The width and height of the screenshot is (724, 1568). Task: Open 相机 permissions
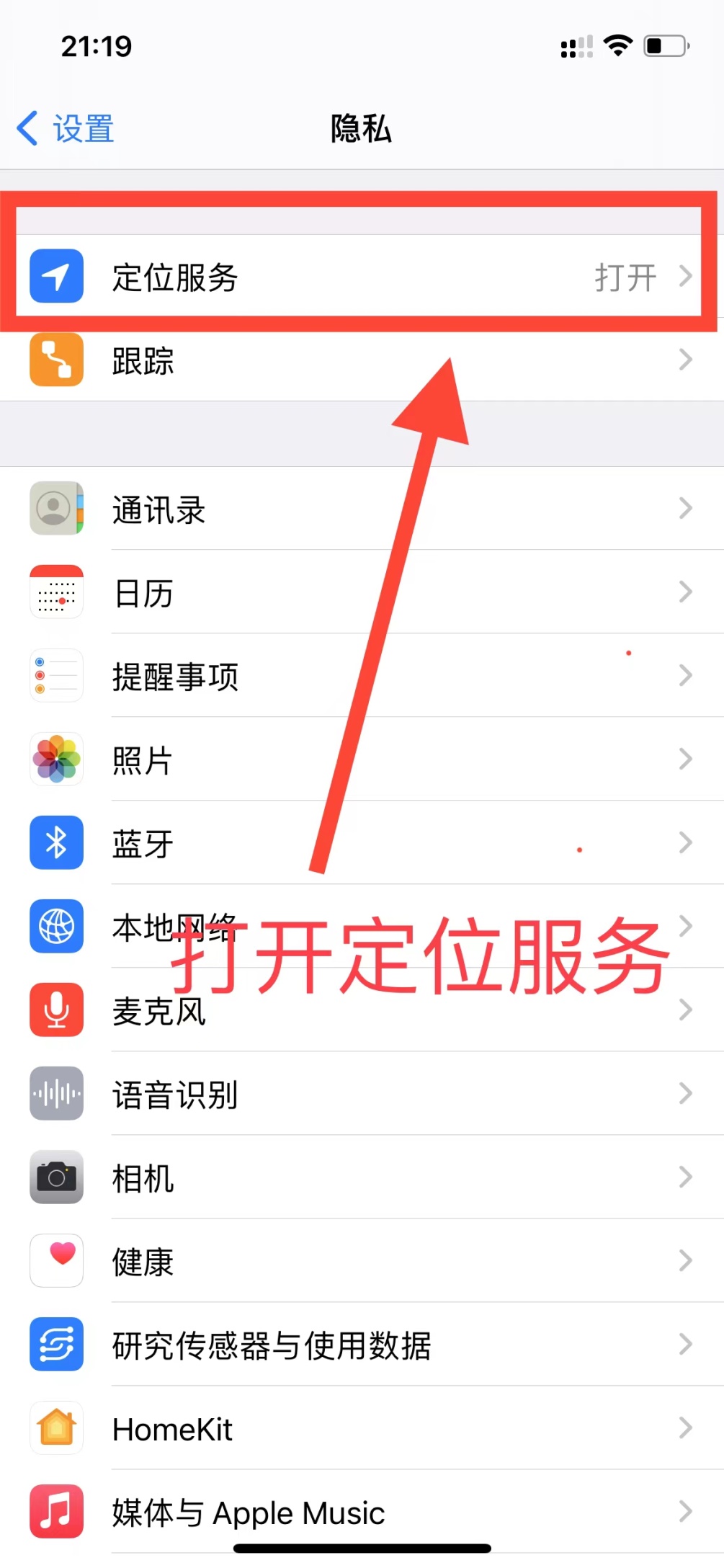(x=360, y=1177)
